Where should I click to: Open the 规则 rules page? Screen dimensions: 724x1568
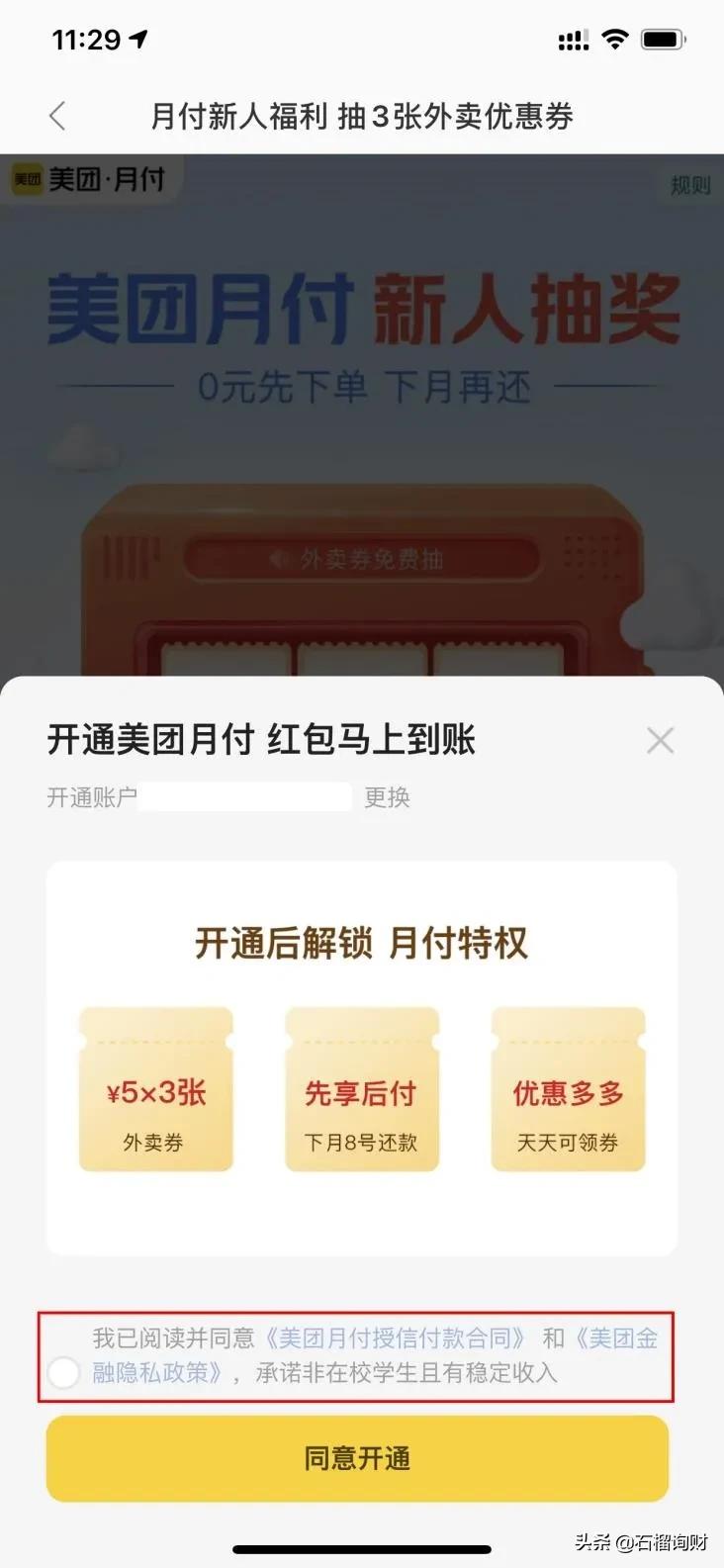(689, 186)
